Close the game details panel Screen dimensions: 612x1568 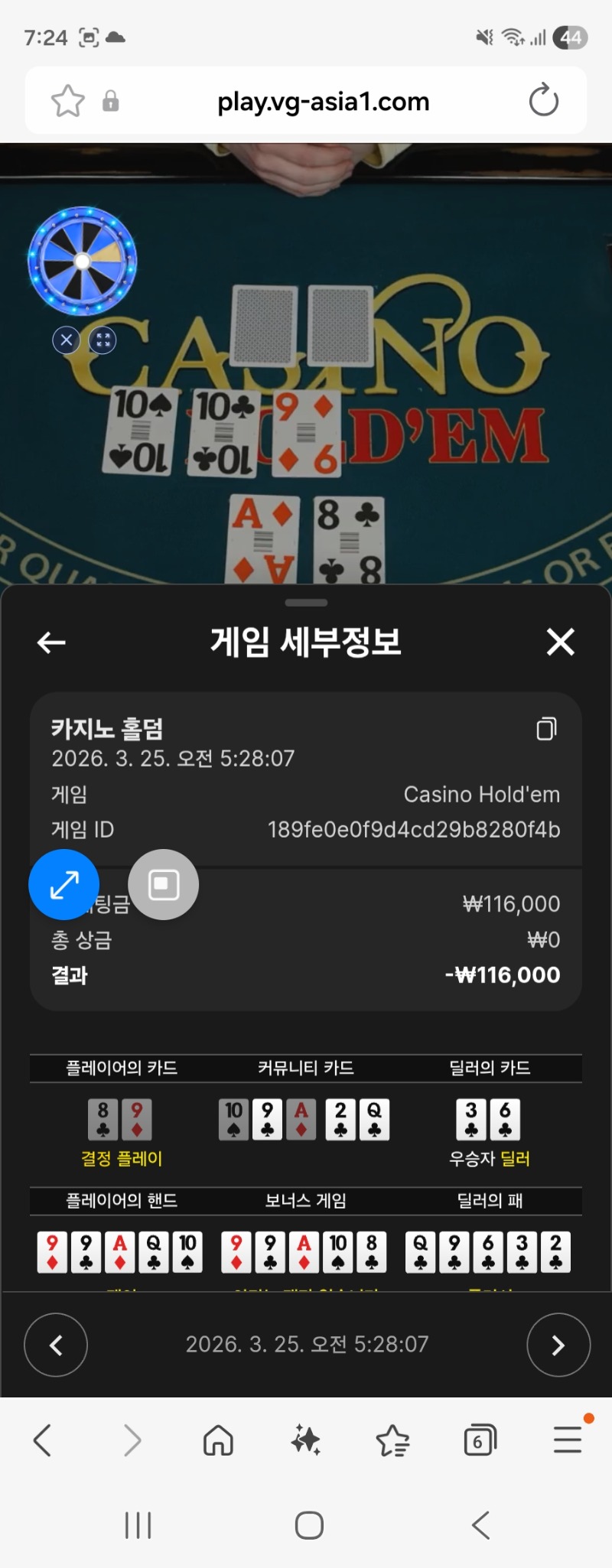coord(560,642)
